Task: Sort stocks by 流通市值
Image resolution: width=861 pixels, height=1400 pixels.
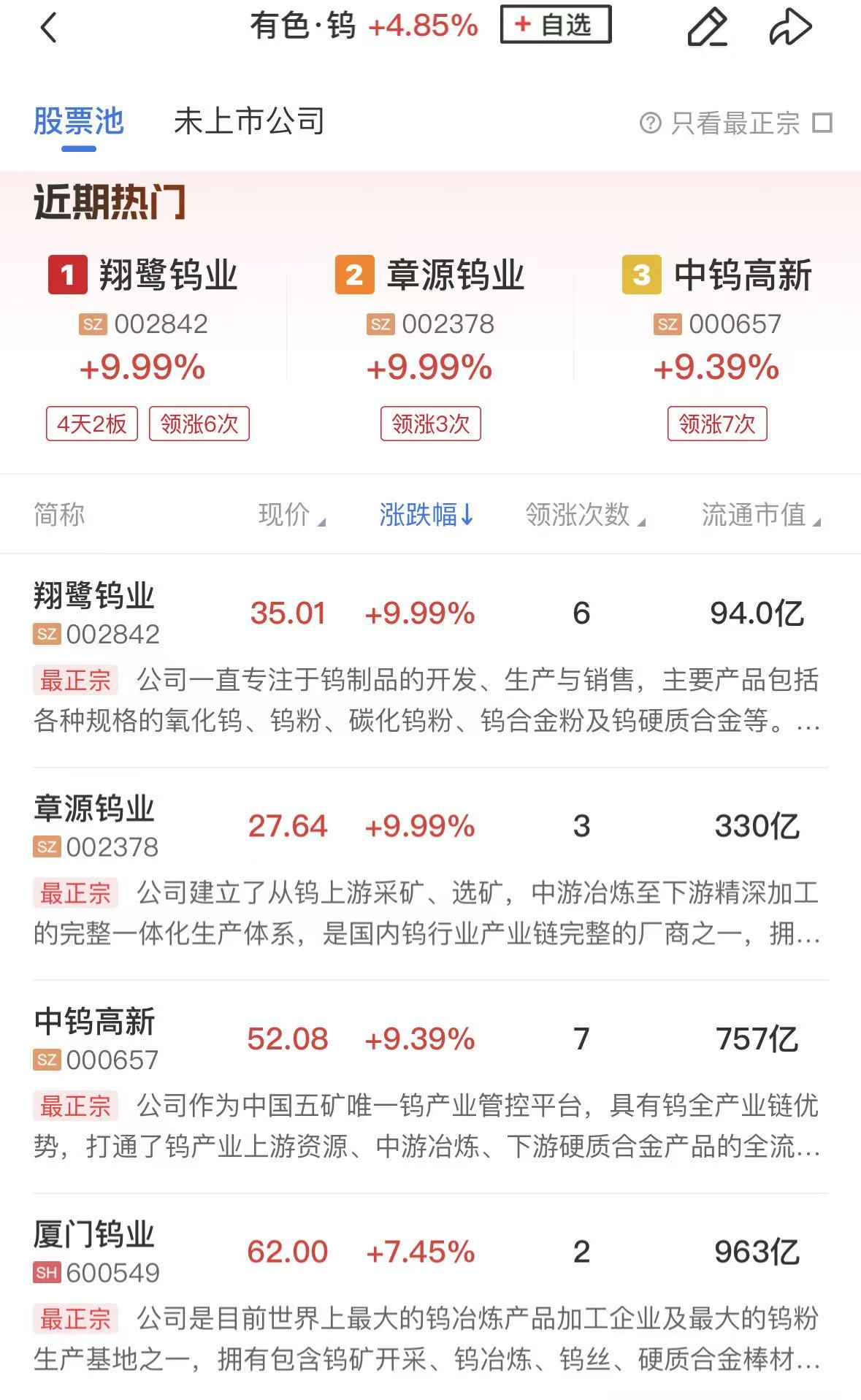Action: click(x=760, y=515)
